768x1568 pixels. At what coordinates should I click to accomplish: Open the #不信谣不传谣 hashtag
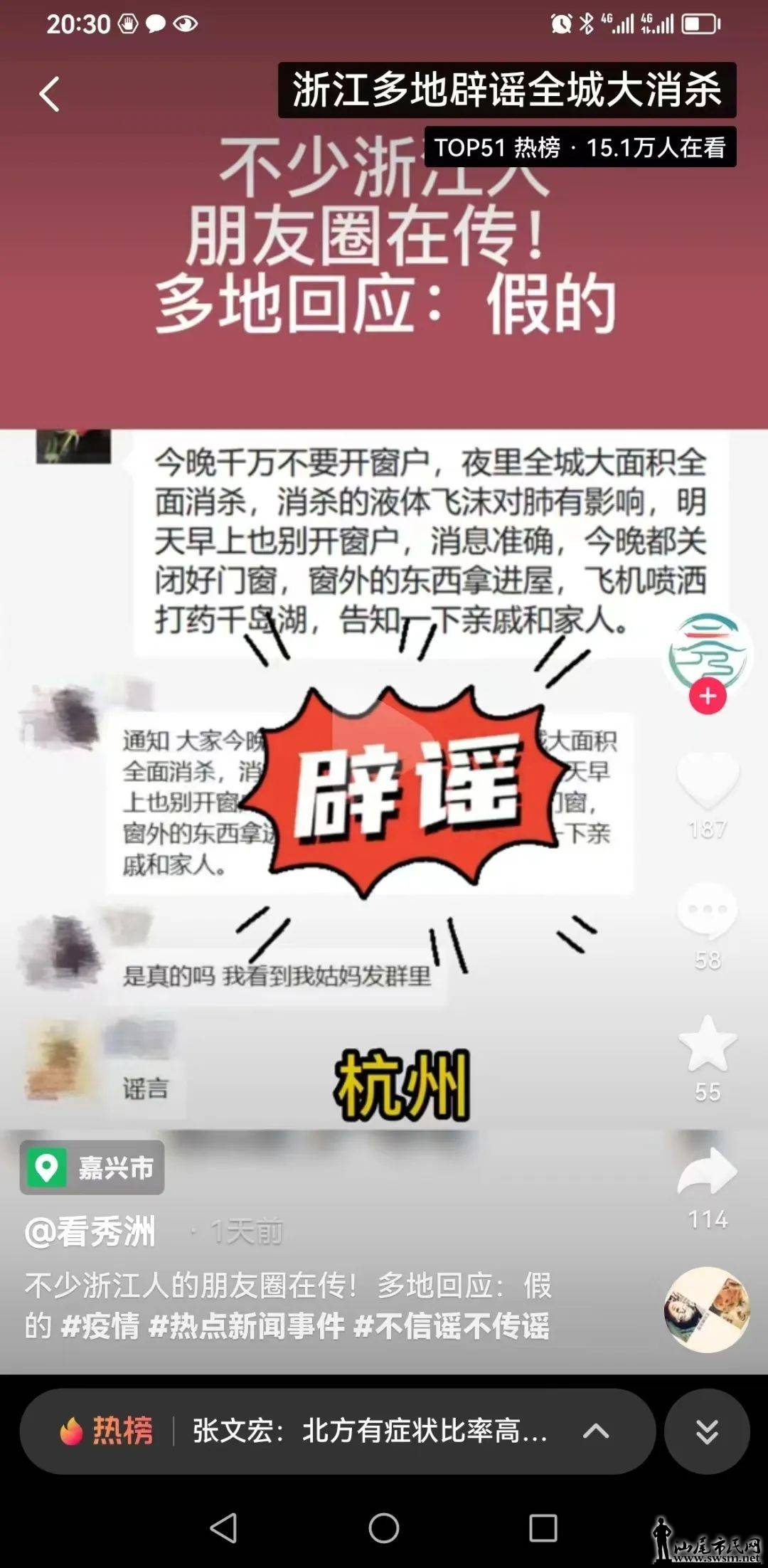(x=451, y=1326)
